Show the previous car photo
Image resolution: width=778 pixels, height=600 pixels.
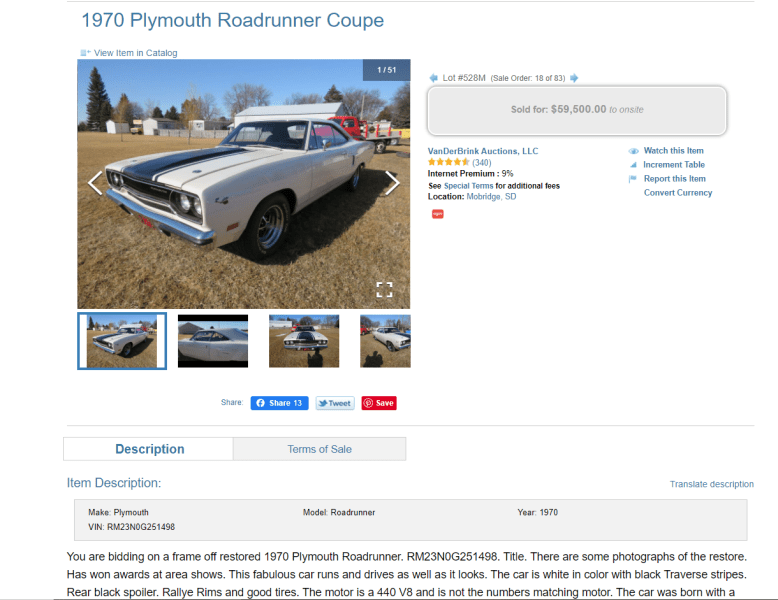[x=95, y=183]
